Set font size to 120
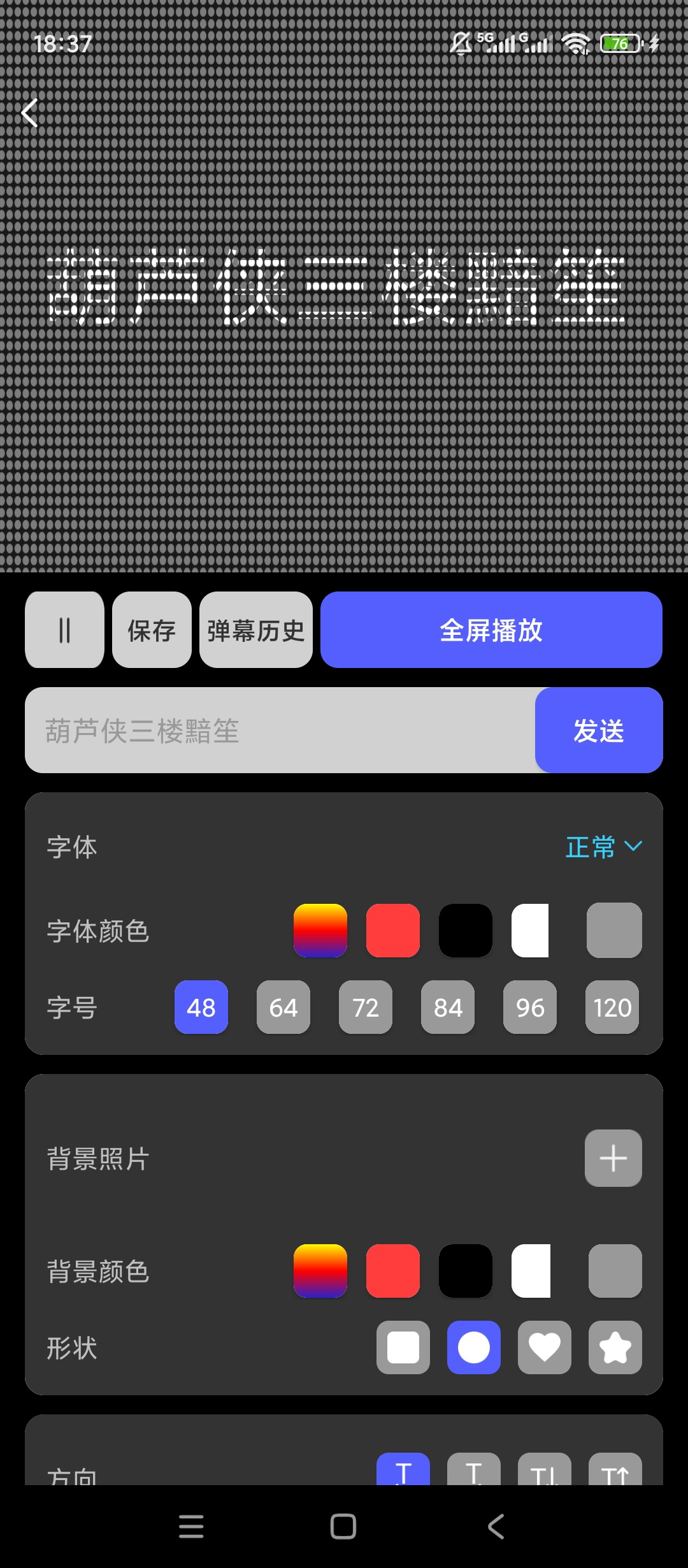Viewport: 688px width, 1568px height. [x=612, y=1007]
